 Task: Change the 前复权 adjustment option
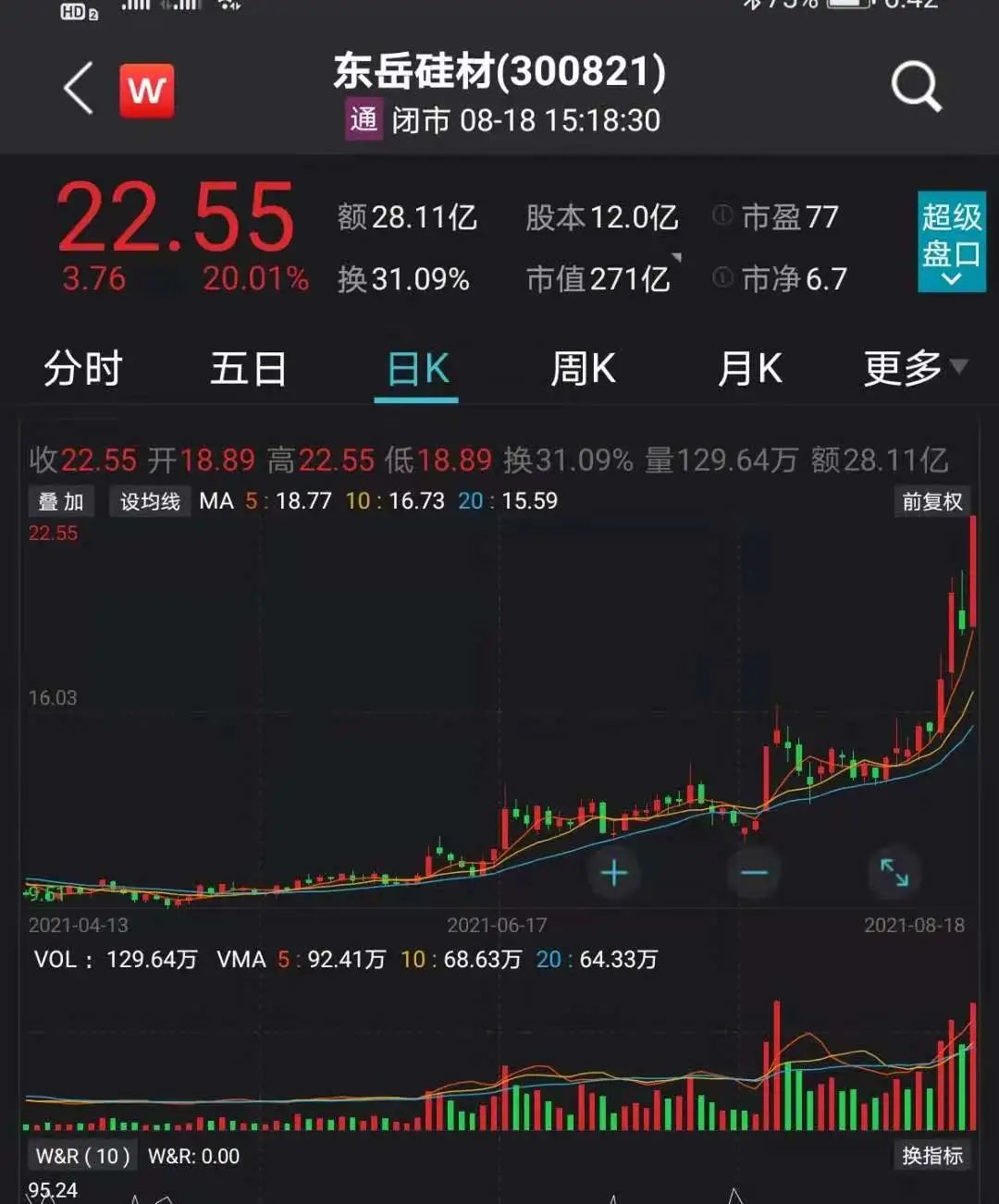(x=931, y=501)
